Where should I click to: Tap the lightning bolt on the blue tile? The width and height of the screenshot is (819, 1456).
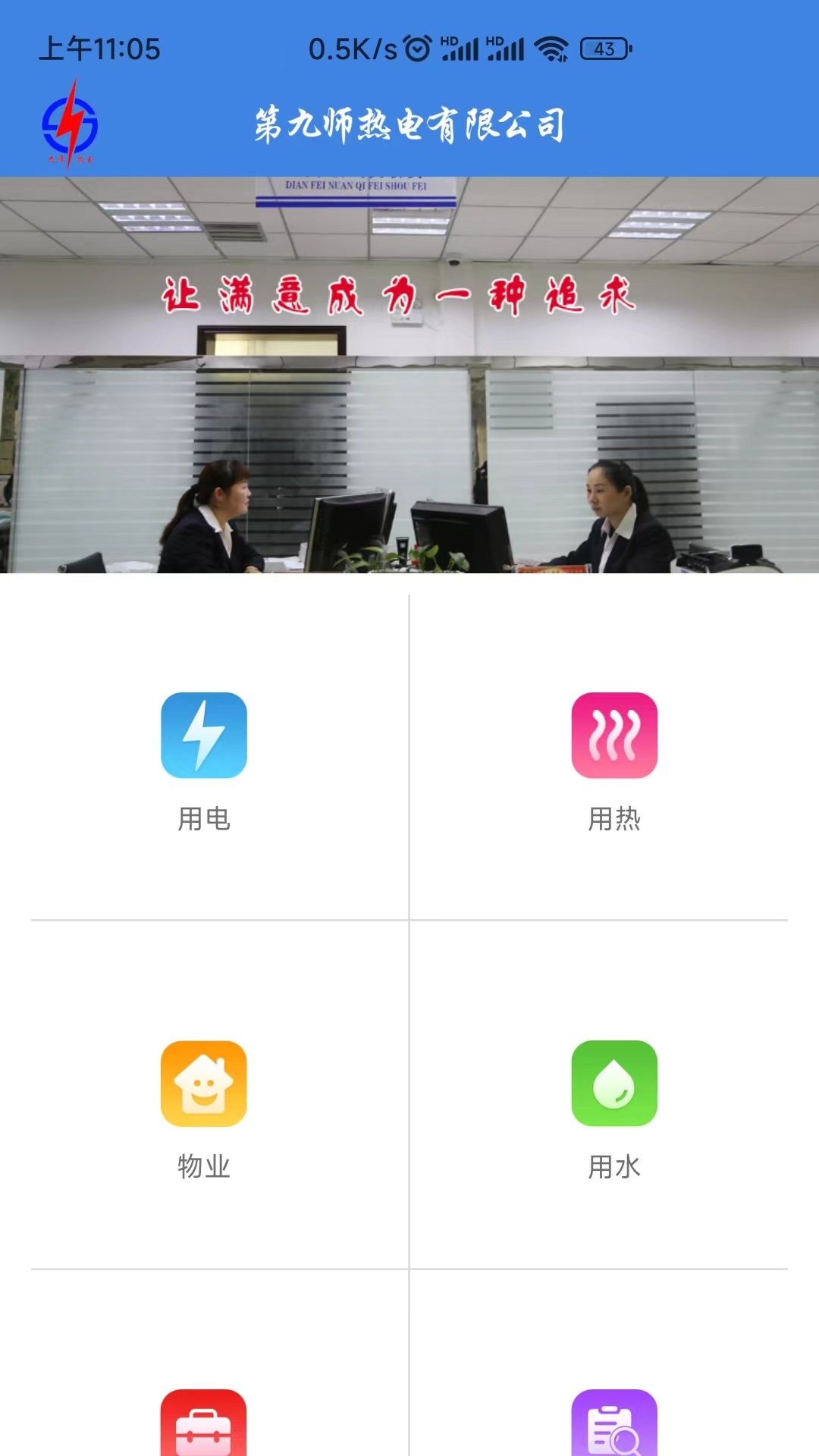point(203,736)
